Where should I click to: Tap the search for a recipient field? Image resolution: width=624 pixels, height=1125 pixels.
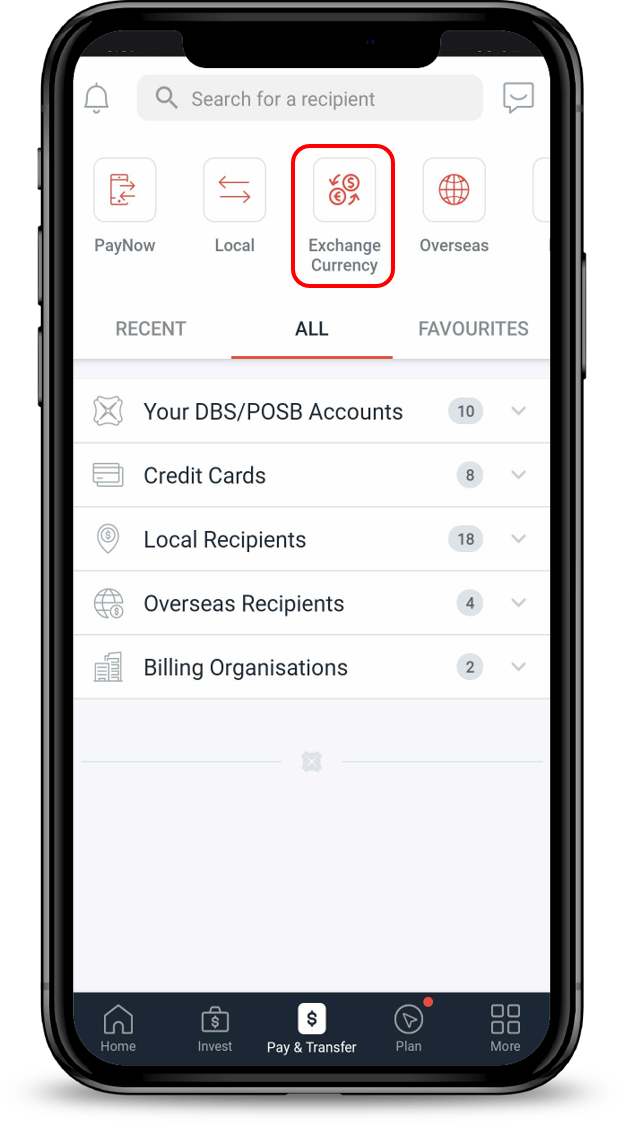tap(310, 99)
